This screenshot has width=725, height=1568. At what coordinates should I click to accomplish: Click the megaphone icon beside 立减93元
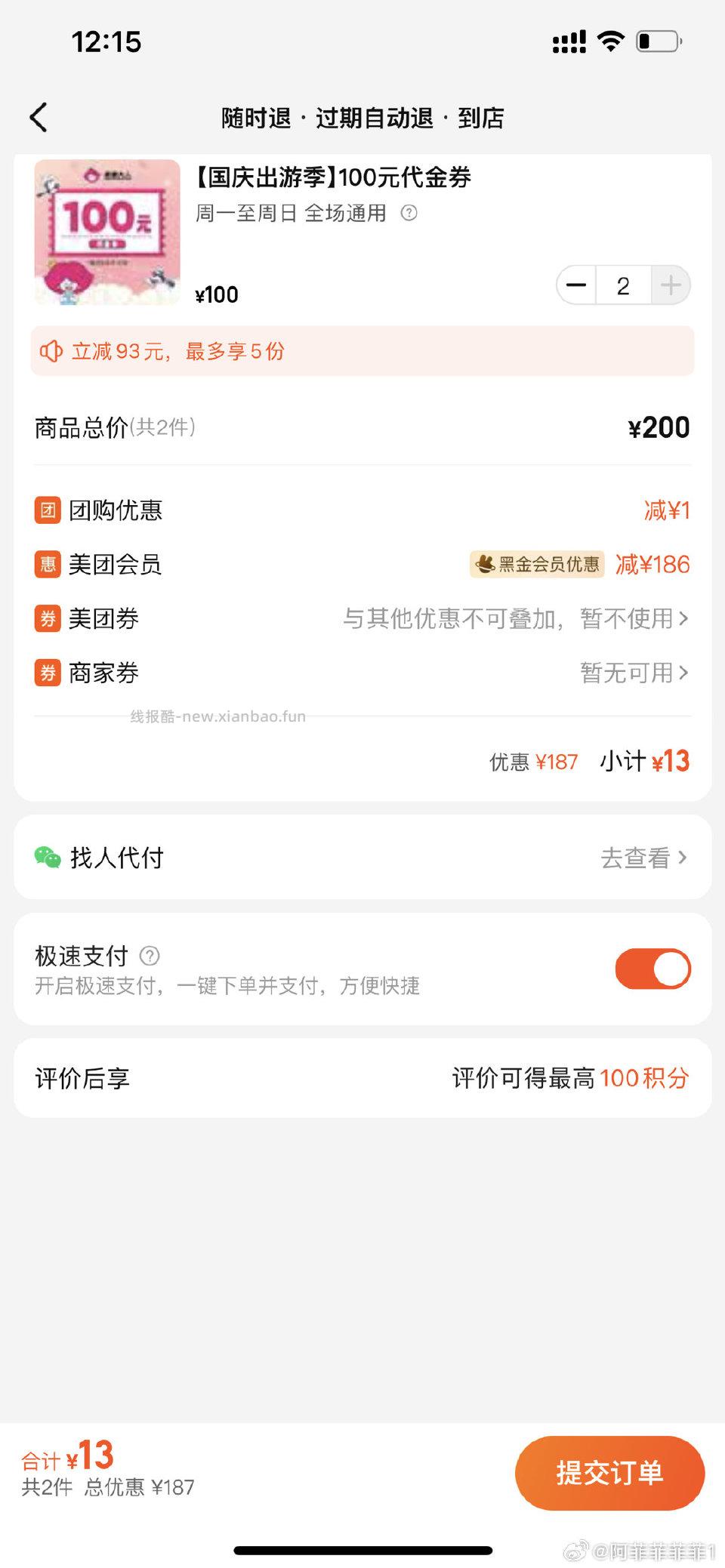point(51,350)
